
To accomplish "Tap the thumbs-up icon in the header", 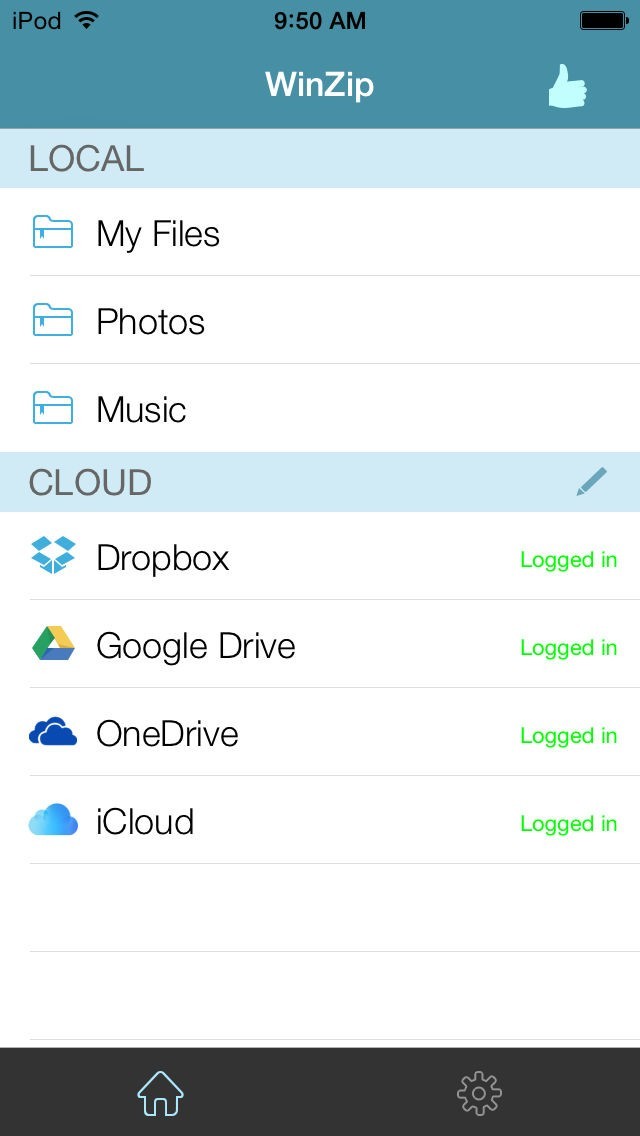I will (567, 86).
